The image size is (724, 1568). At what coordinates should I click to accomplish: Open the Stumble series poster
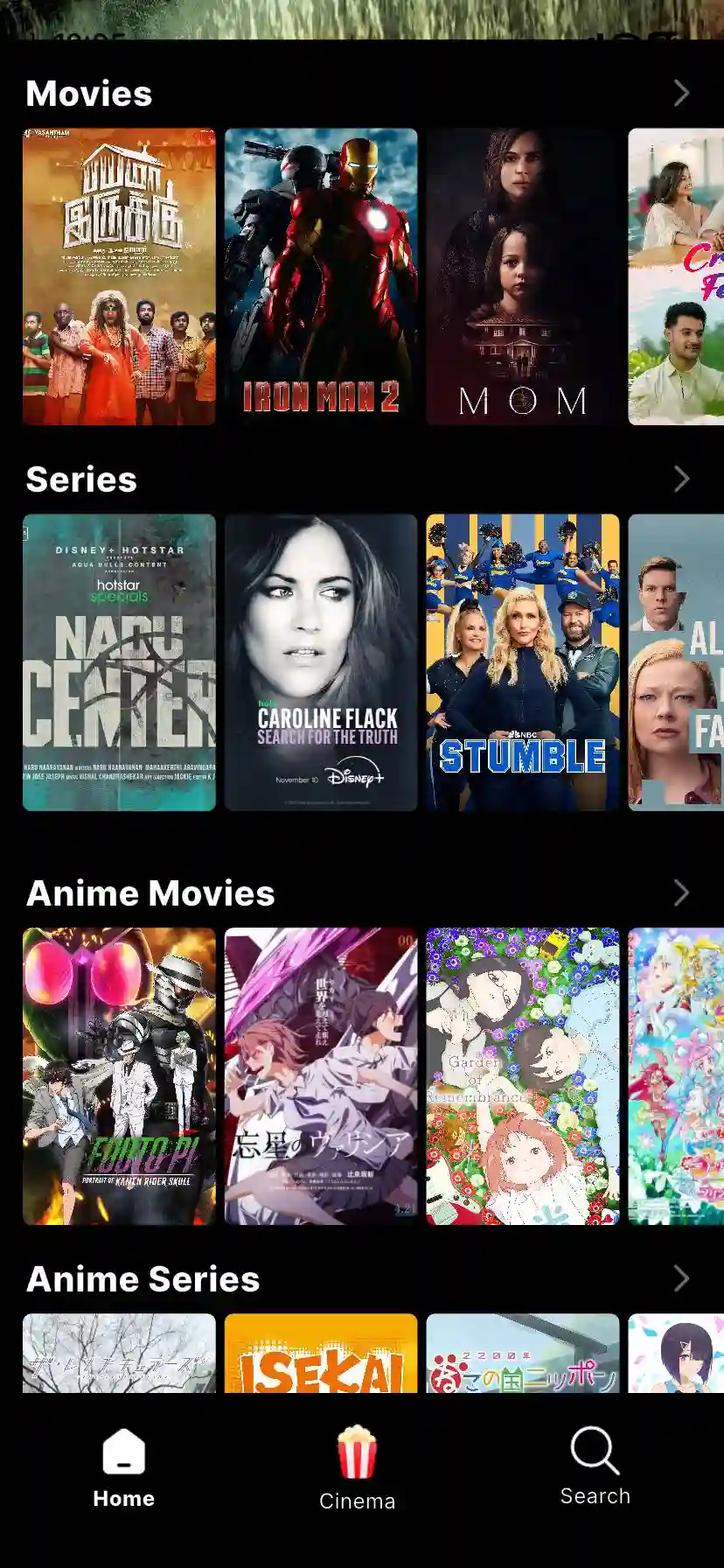tap(522, 662)
